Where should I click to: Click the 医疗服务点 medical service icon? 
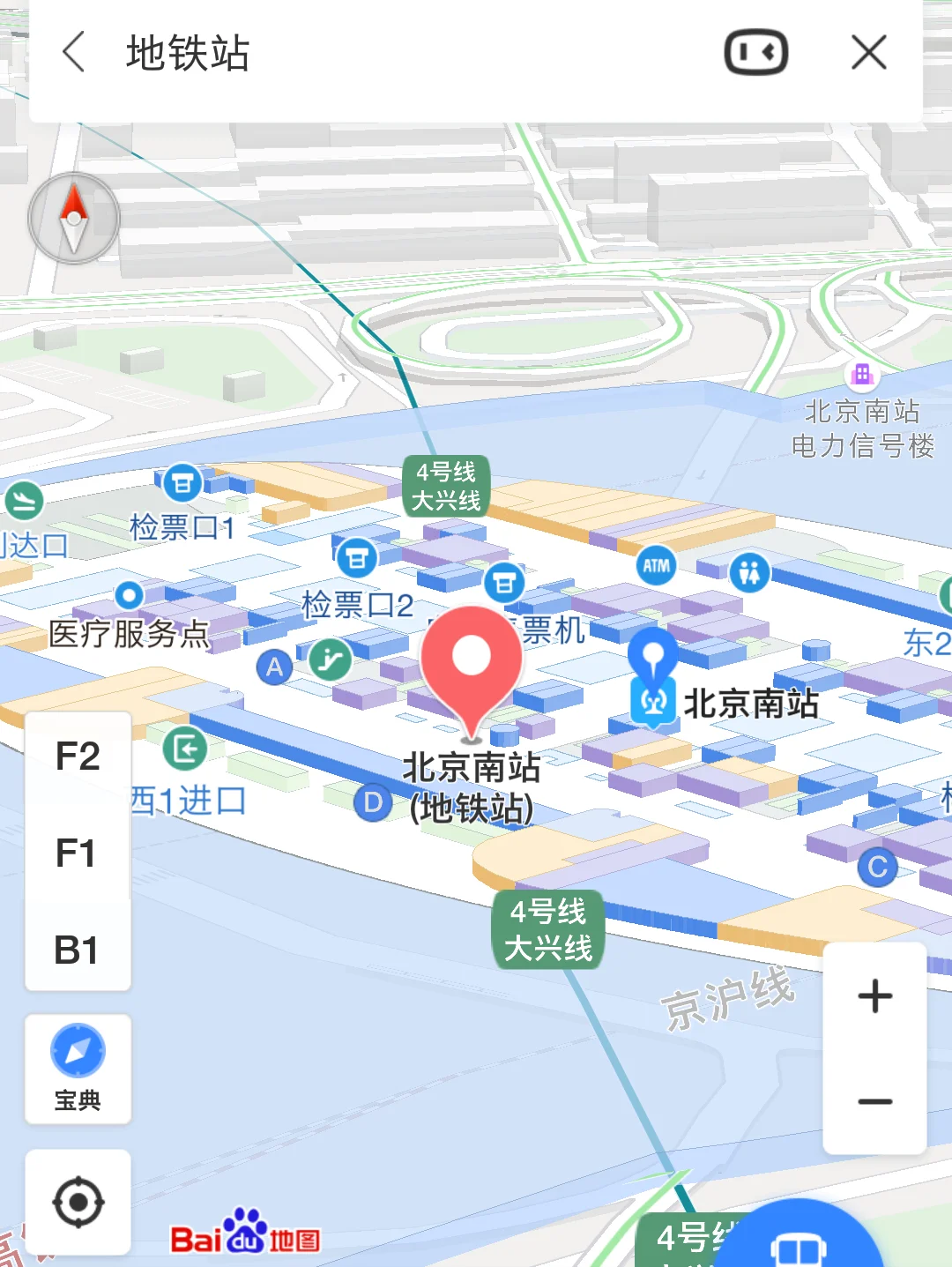(130, 597)
